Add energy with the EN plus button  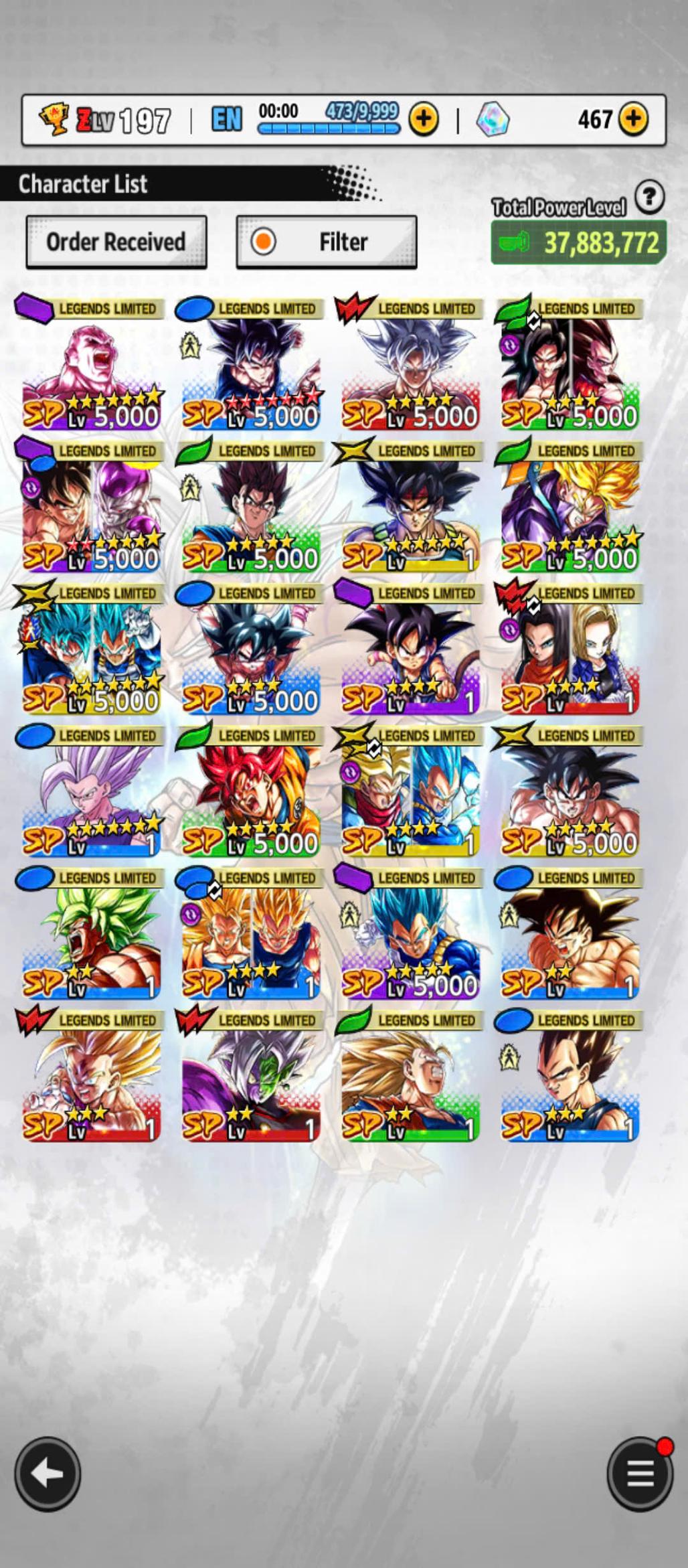[x=424, y=119]
